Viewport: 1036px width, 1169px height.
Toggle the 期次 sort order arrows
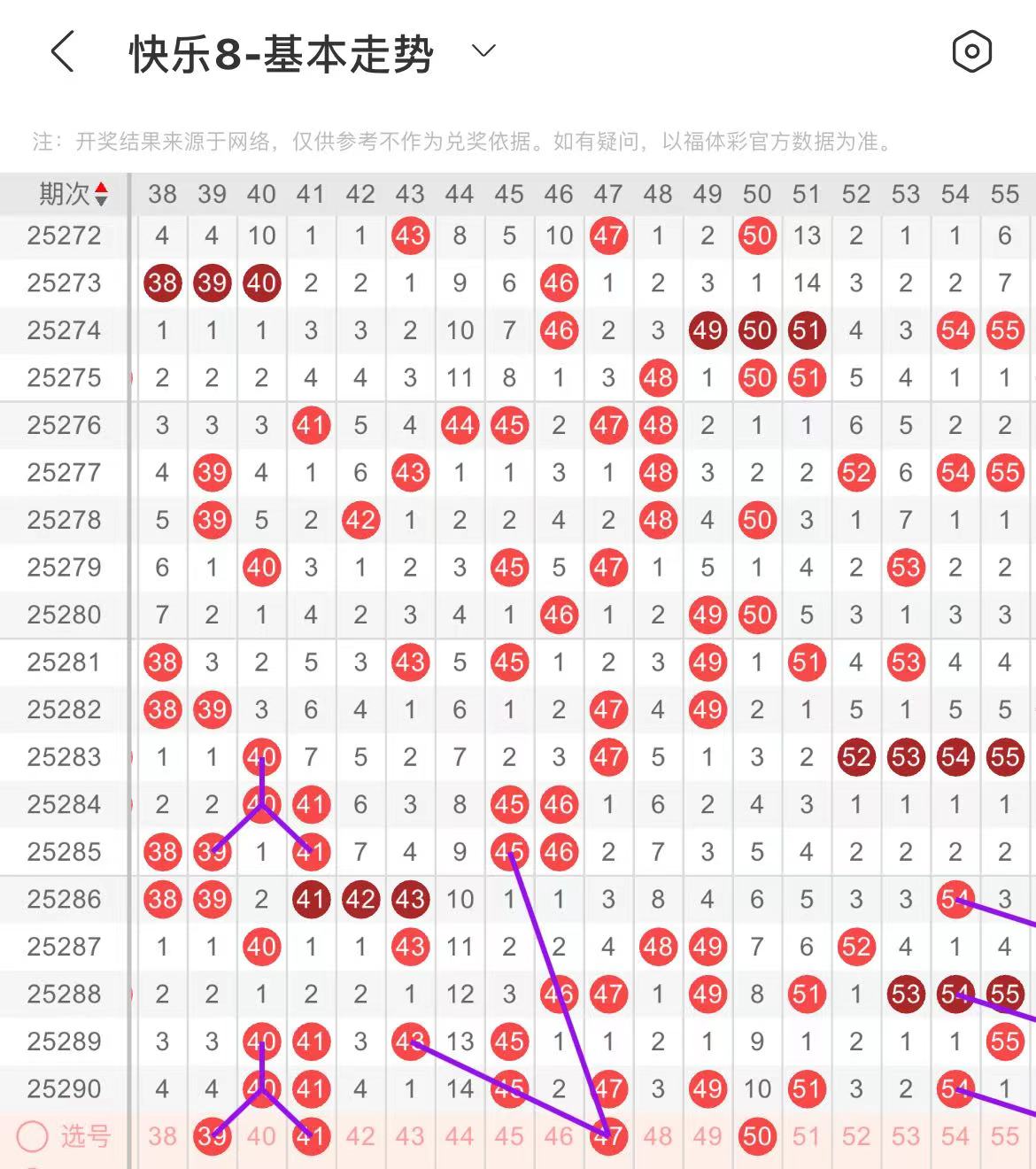coord(101,194)
